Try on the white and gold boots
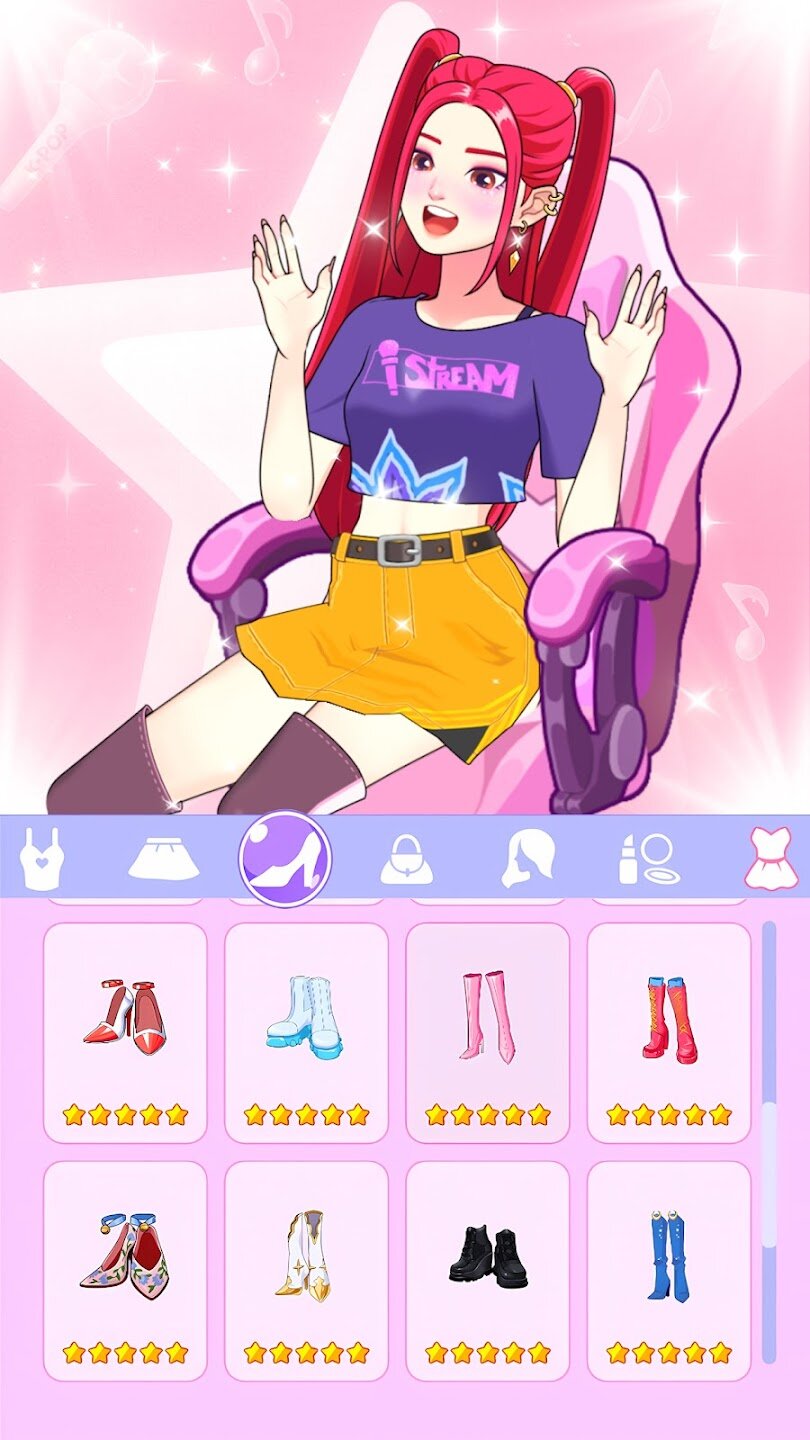Screen dimensions: 810x1440 (306, 1270)
